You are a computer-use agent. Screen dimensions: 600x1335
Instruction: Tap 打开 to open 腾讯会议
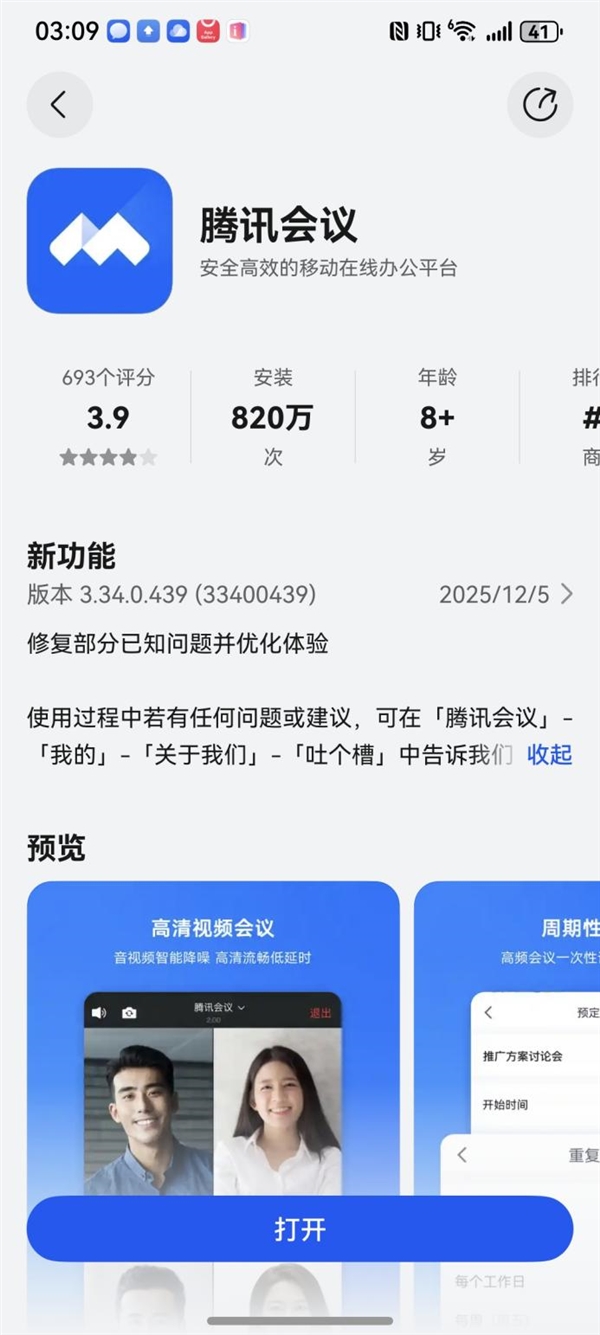(300, 1229)
